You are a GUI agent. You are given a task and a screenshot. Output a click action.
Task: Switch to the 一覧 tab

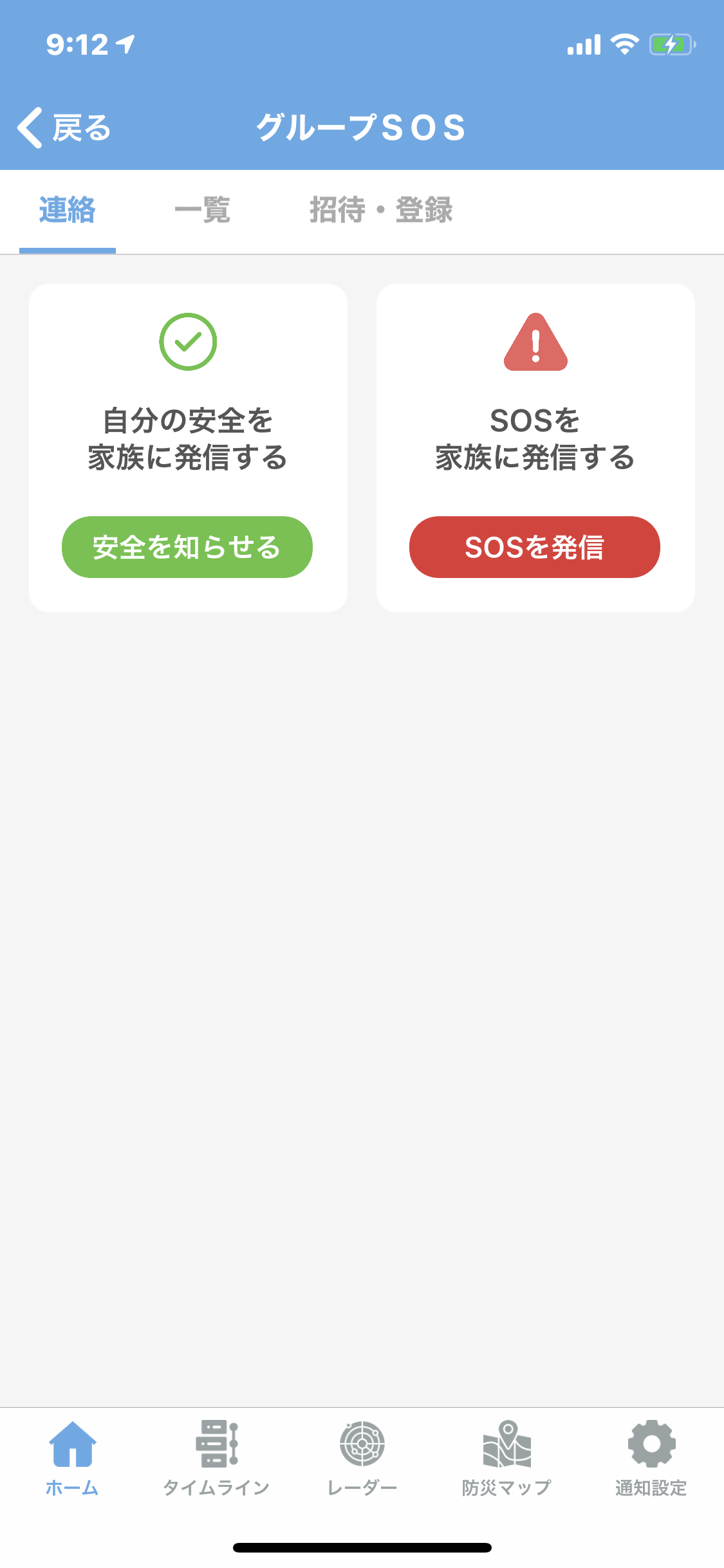[202, 210]
